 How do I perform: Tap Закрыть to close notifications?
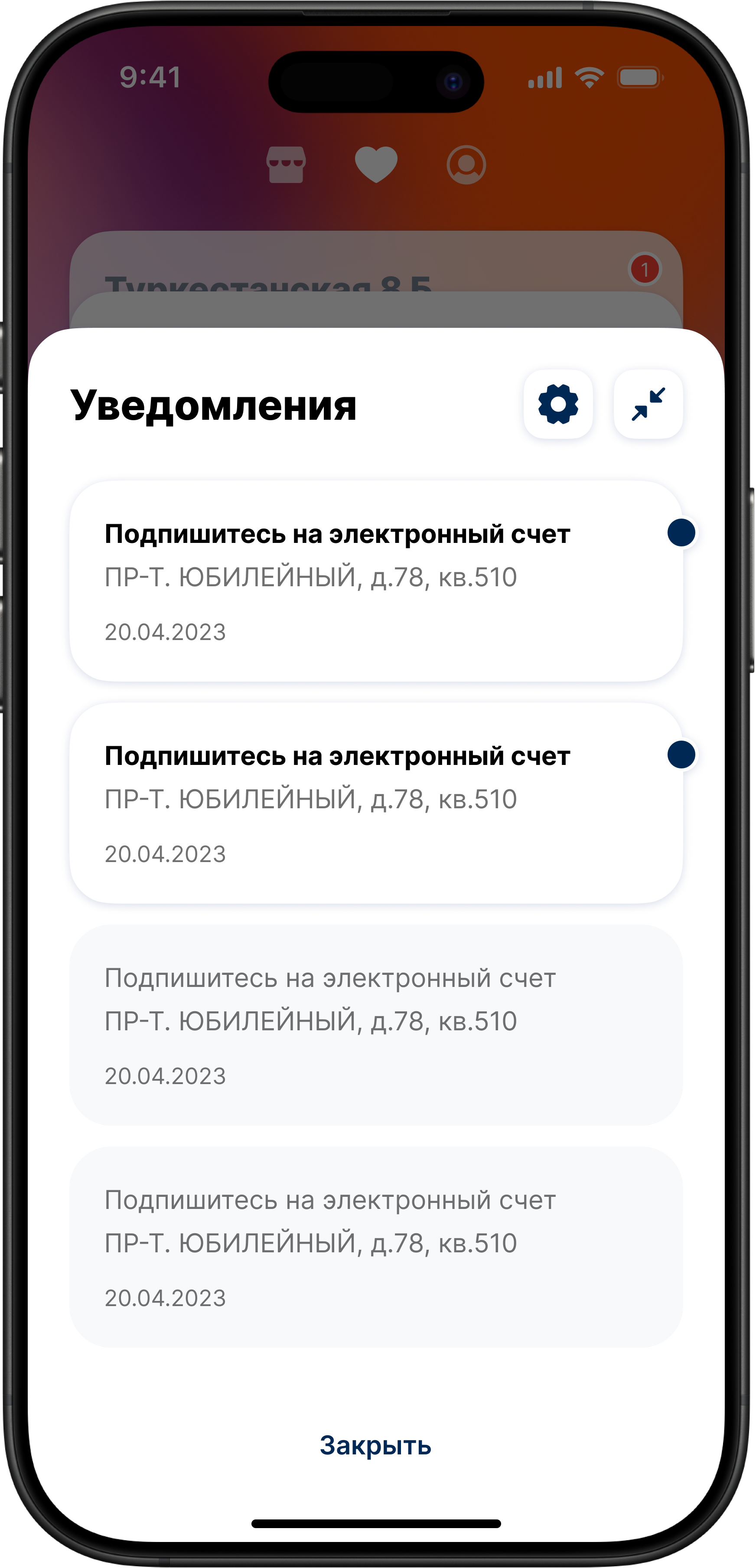(375, 1445)
